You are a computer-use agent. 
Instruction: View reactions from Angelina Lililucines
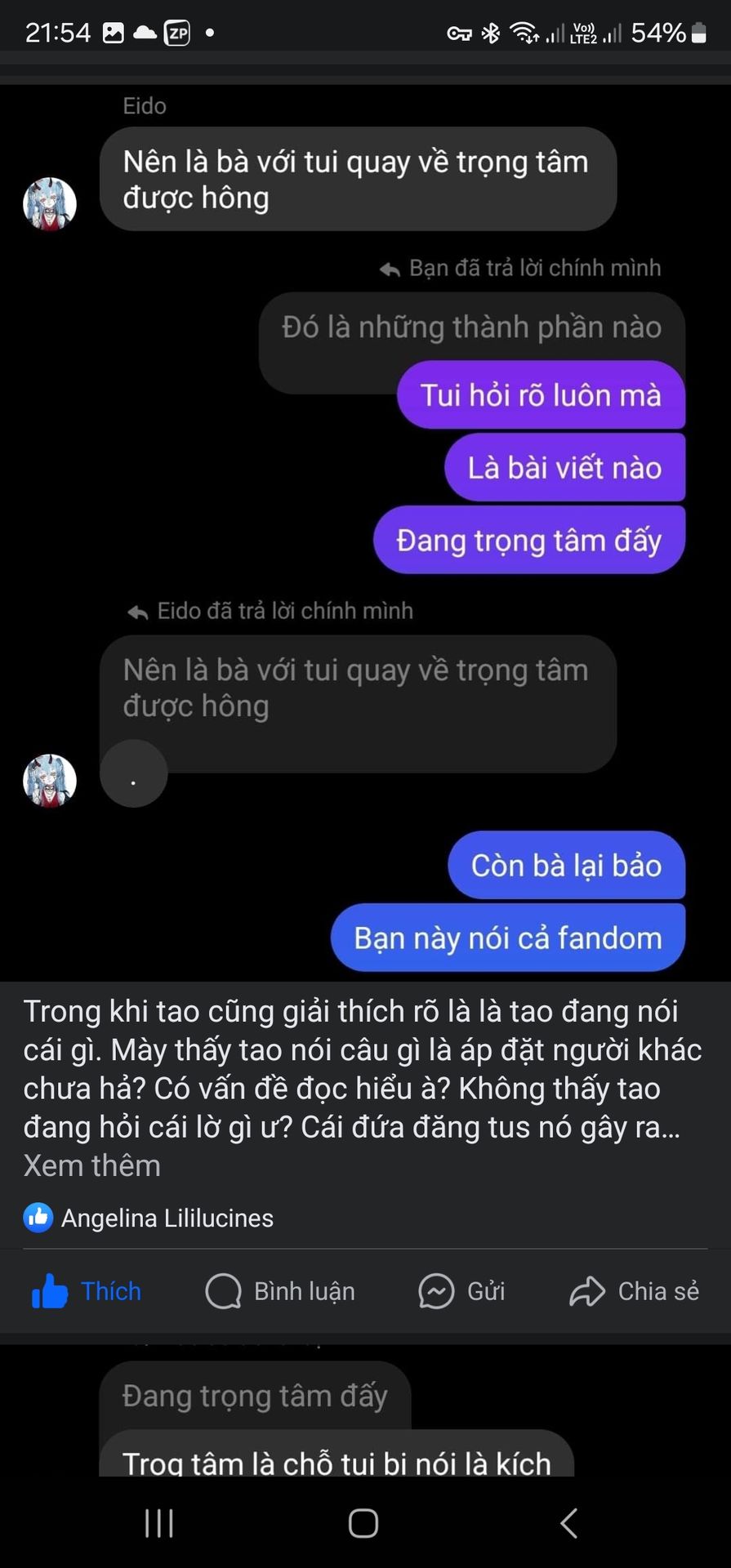click(x=167, y=1218)
